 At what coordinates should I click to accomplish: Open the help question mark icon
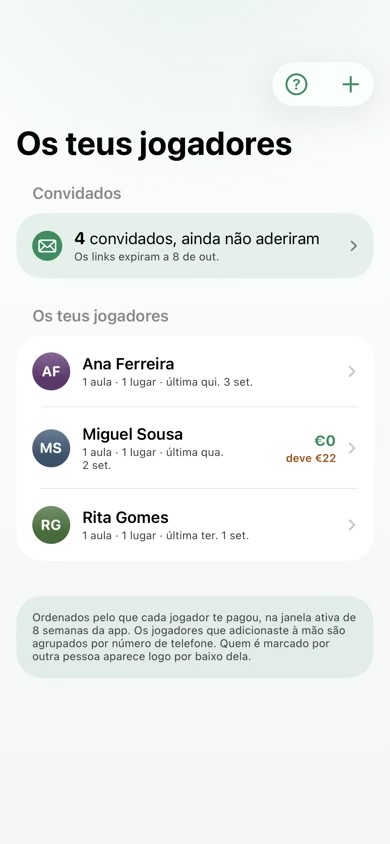pyautogui.click(x=296, y=85)
